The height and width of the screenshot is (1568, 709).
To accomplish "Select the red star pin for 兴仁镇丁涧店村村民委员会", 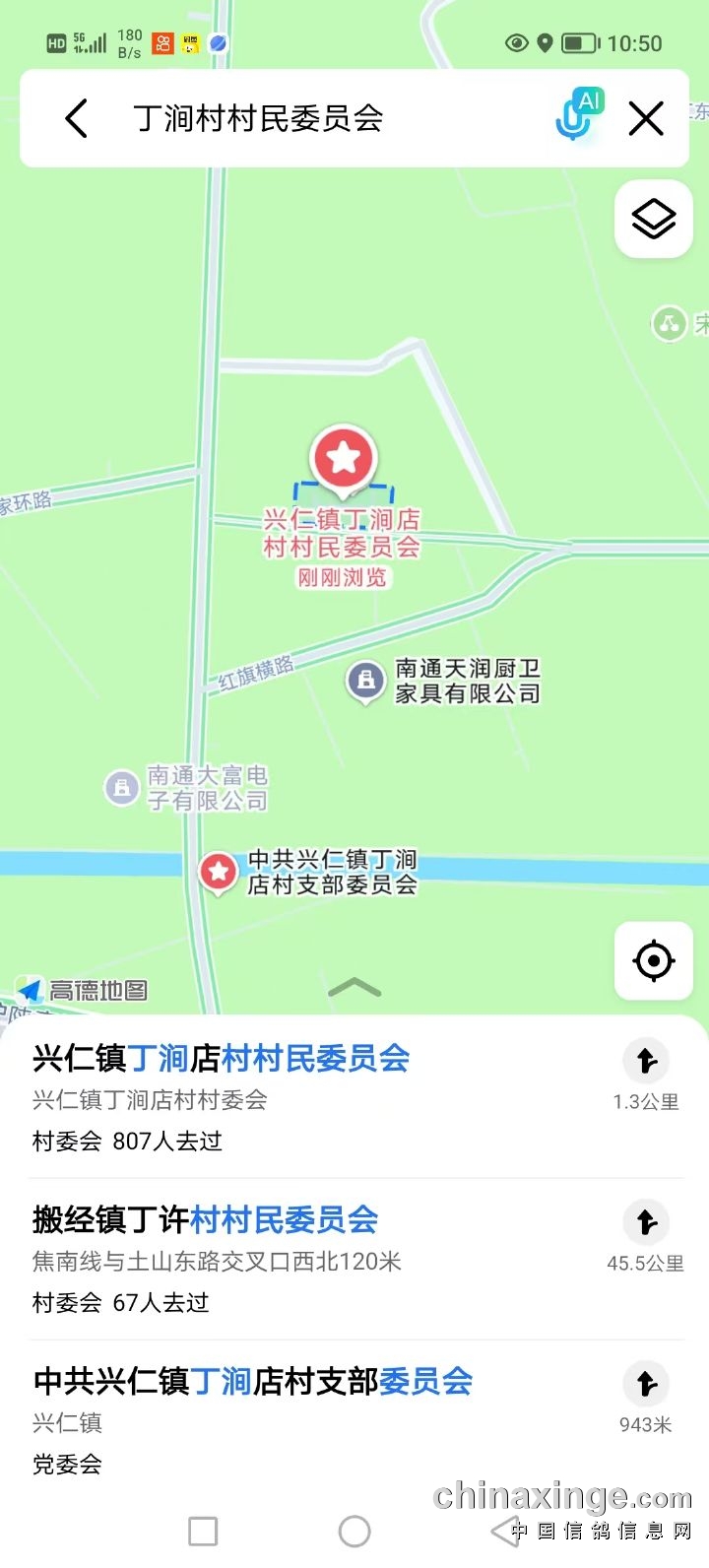I will [x=343, y=458].
